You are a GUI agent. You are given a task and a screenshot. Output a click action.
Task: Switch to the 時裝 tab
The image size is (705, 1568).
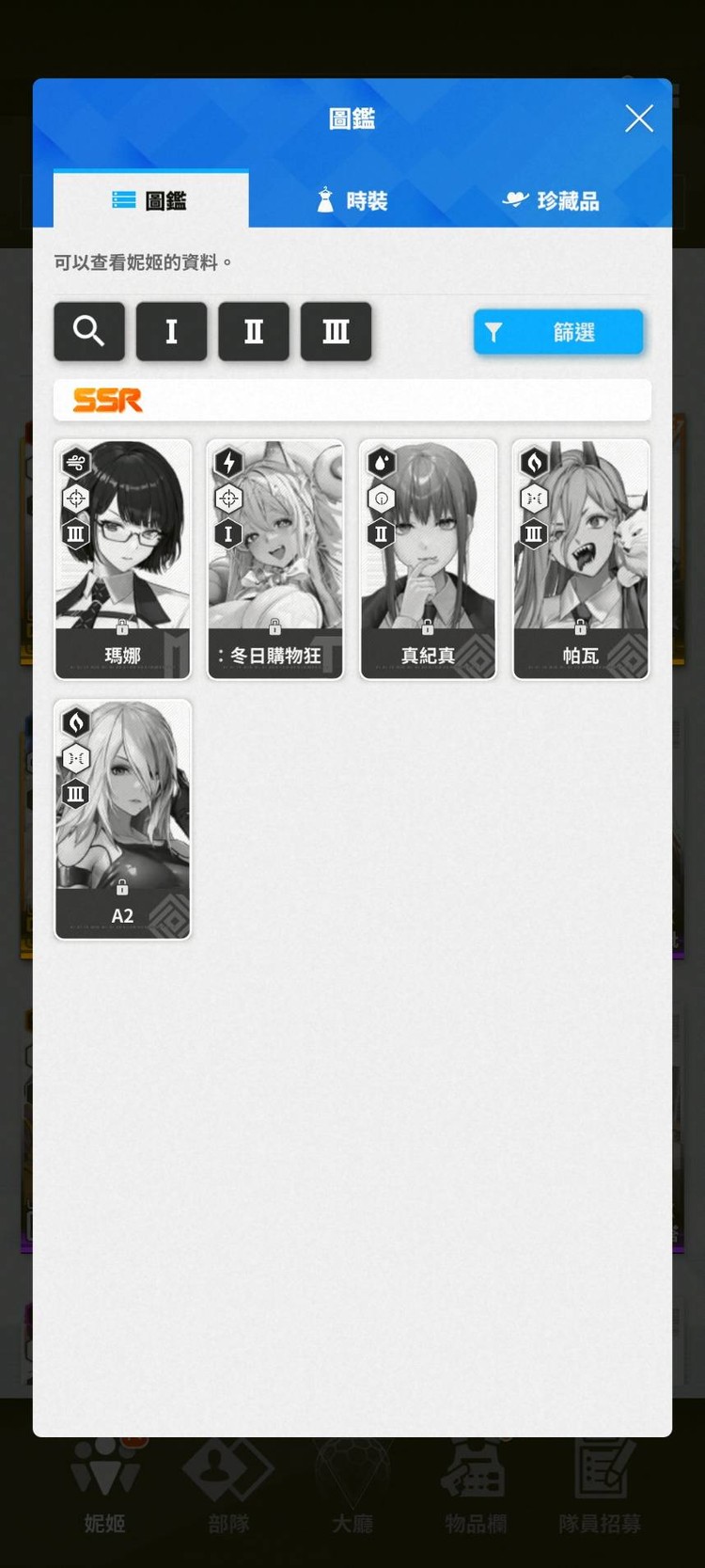pos(352,200)
